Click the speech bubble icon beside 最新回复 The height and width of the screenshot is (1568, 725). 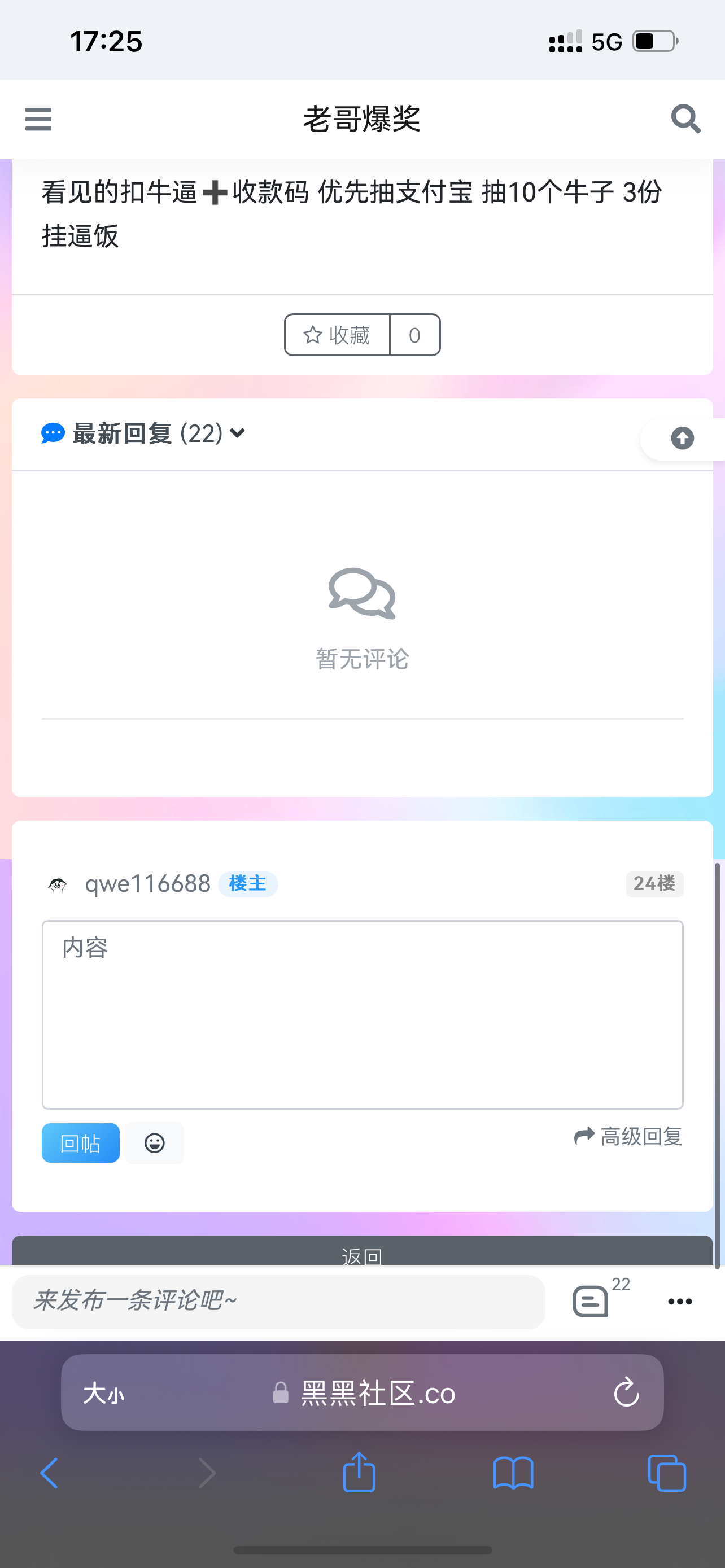point(52,433)
